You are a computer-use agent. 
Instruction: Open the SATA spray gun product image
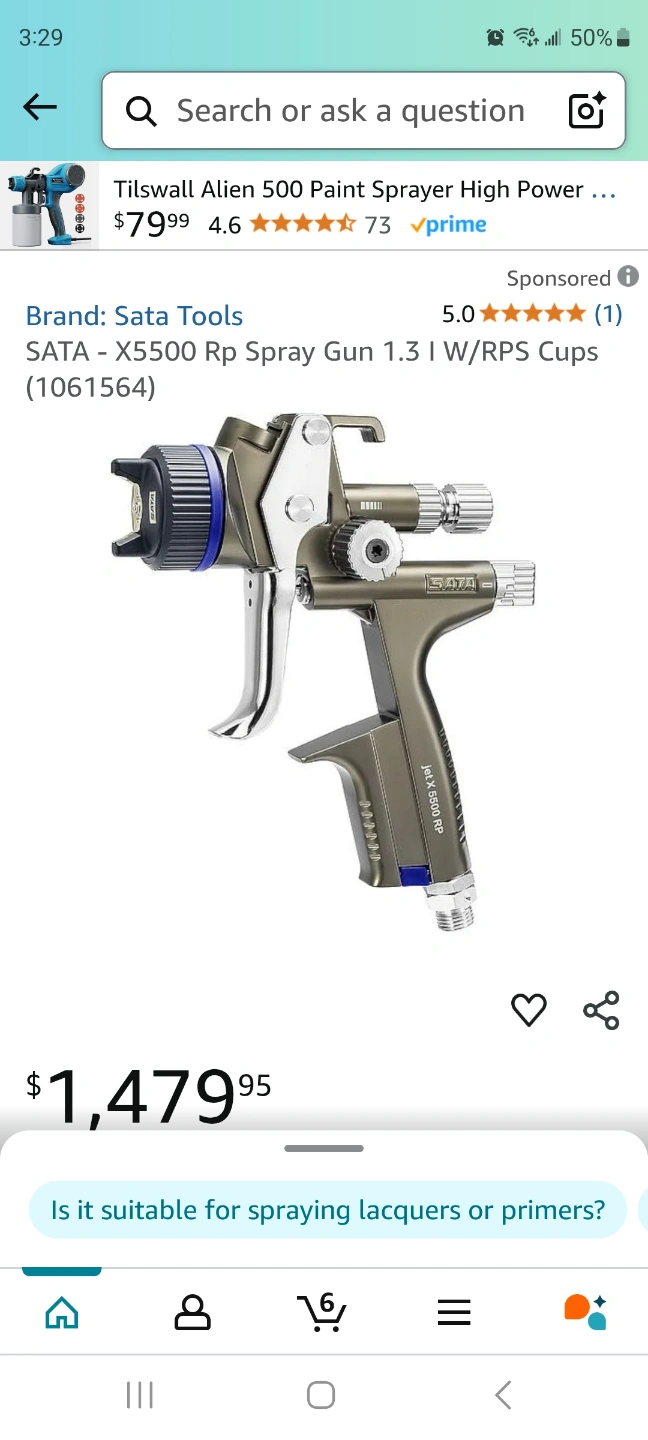coord(324,670)
